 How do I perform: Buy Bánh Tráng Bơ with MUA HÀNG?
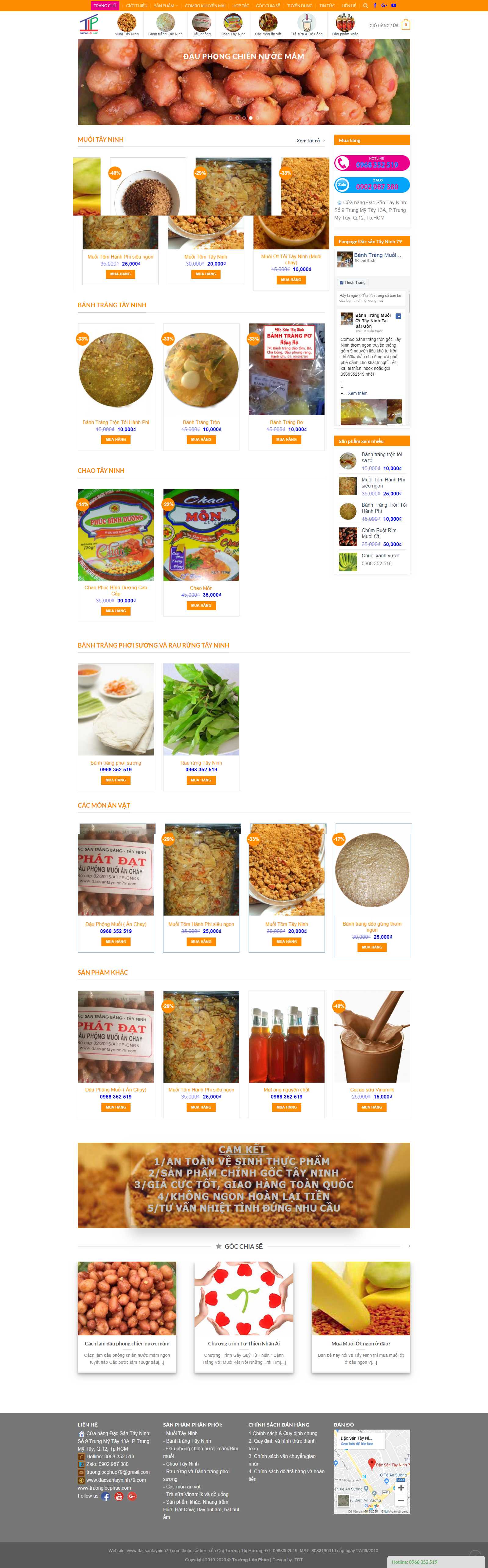coord(286,439)
